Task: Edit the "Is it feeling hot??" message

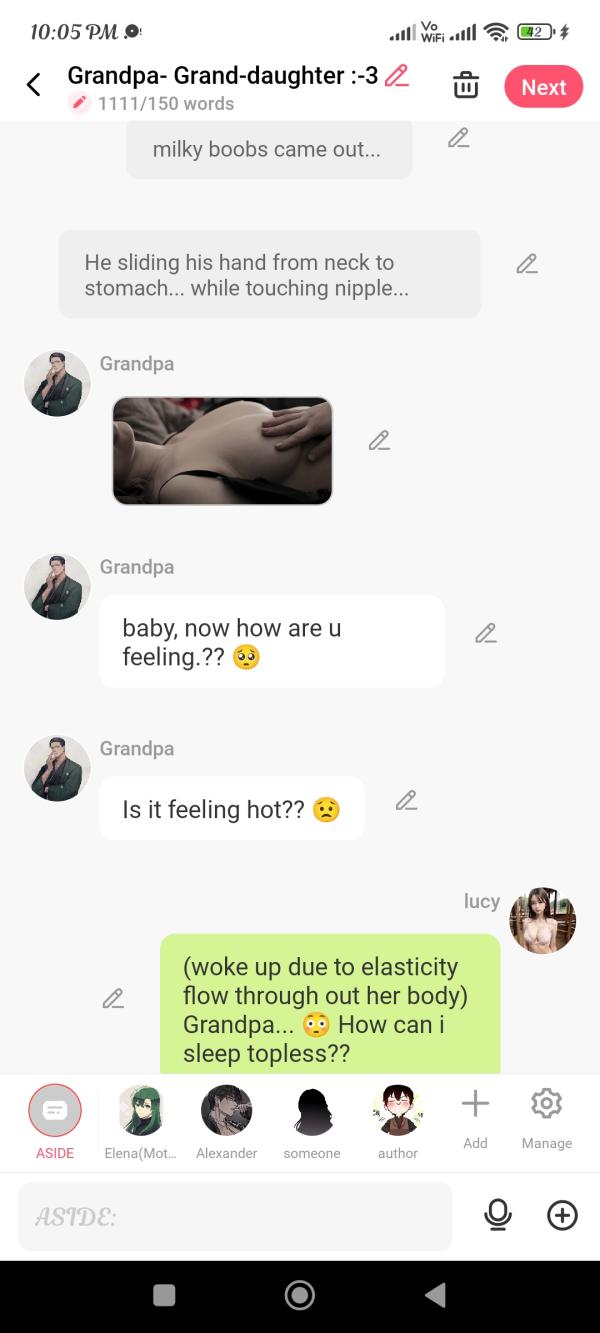Action: (406, 800)
